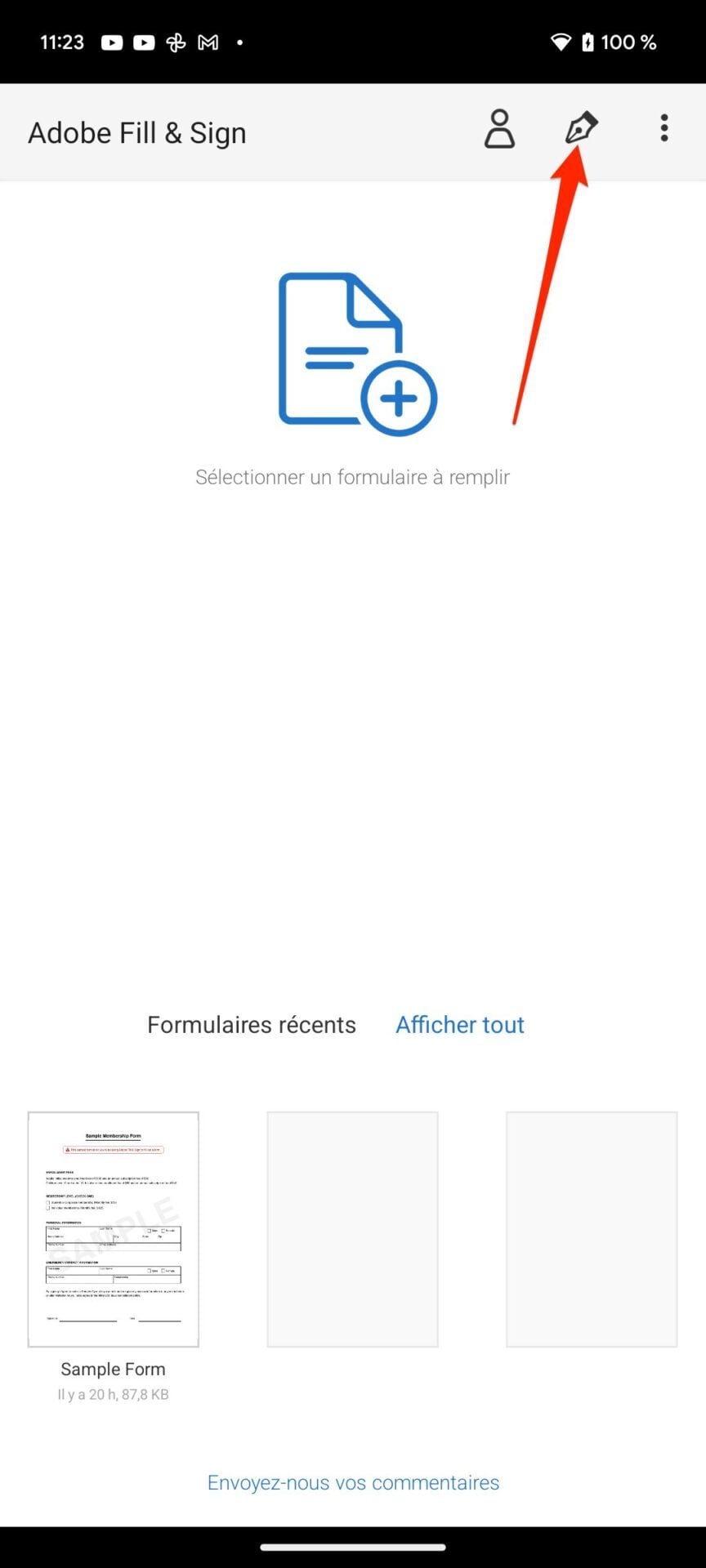The width and height of the screenshot is (706, 1568).
Task: Tap Envoyez-nous vos commentaires link
Action: (x=353, y=1482)
